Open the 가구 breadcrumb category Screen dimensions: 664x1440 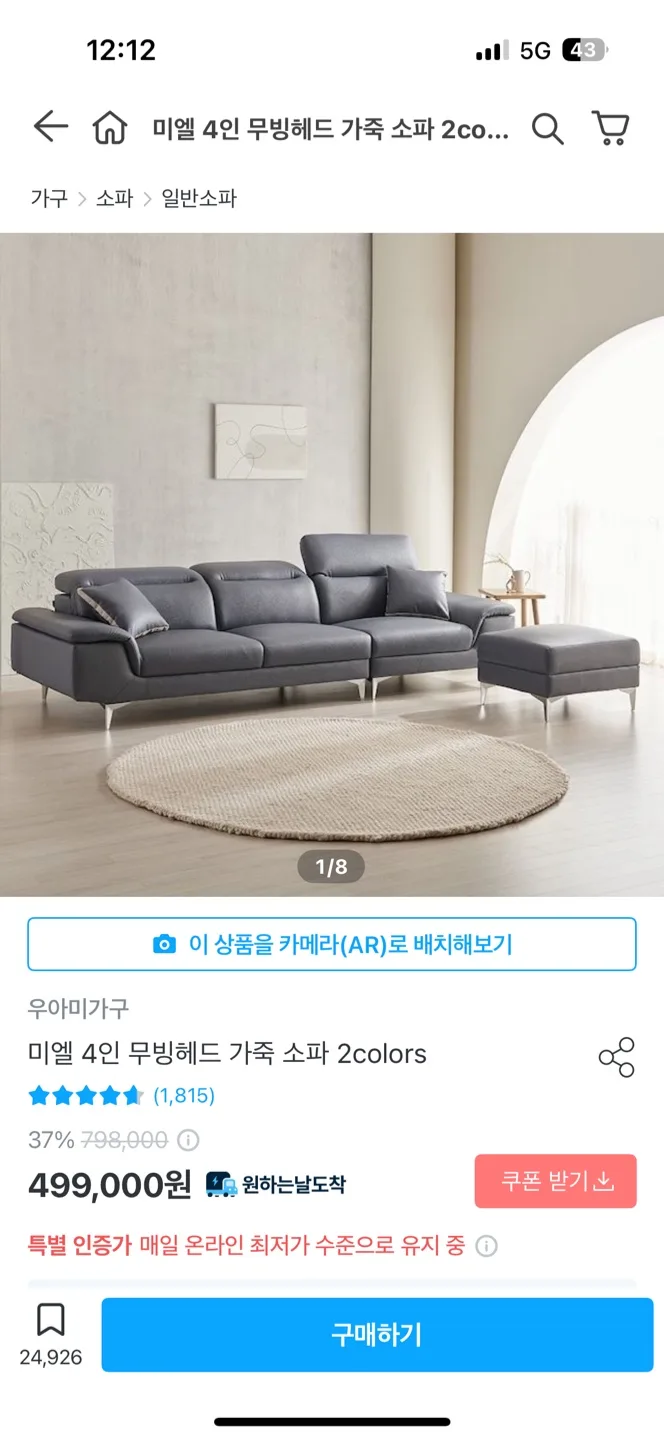pyautogui.click(x=48, y=198)
